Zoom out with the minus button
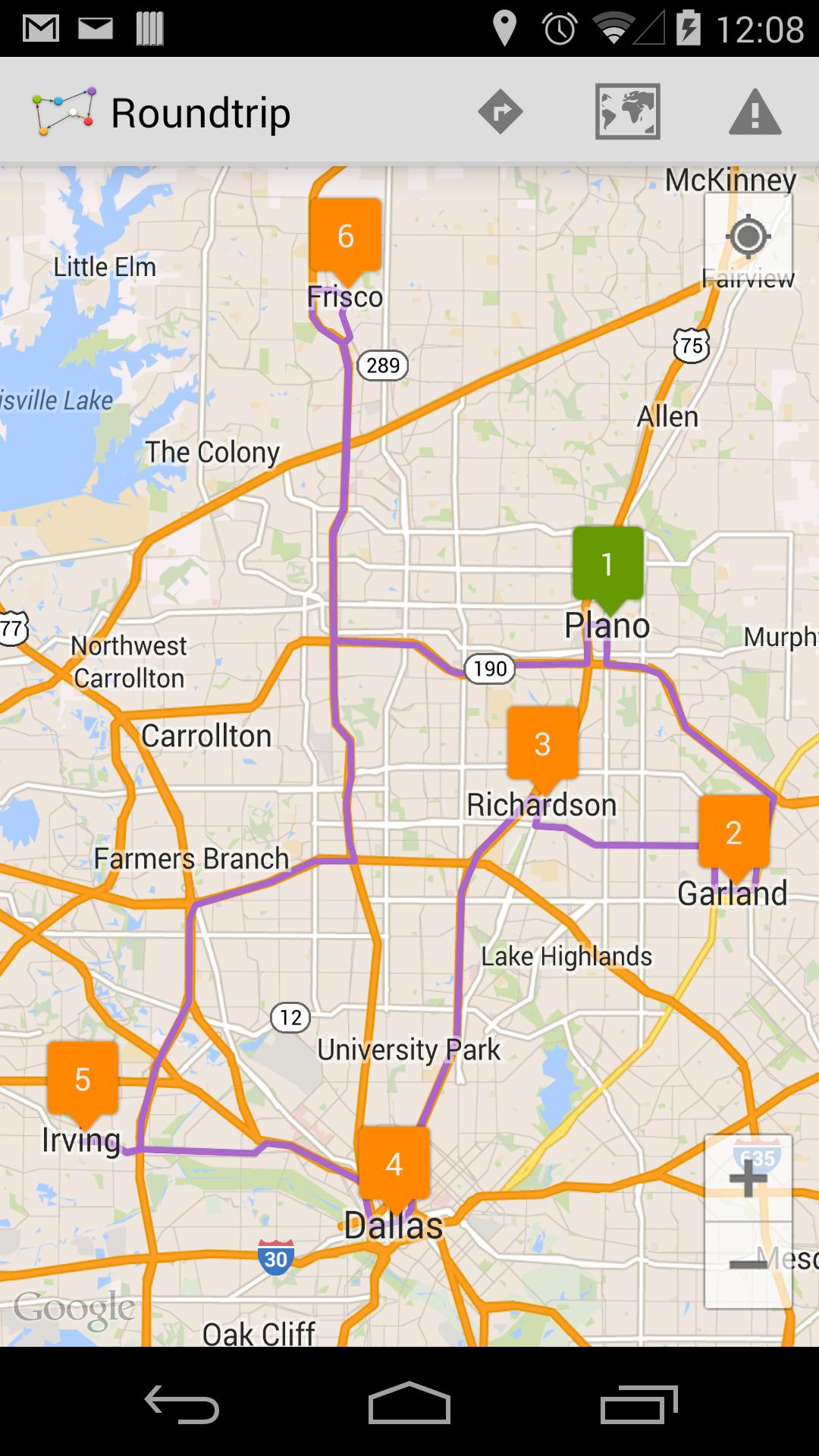Screen dimensions: 819x1456 (x=748, y=1263)
